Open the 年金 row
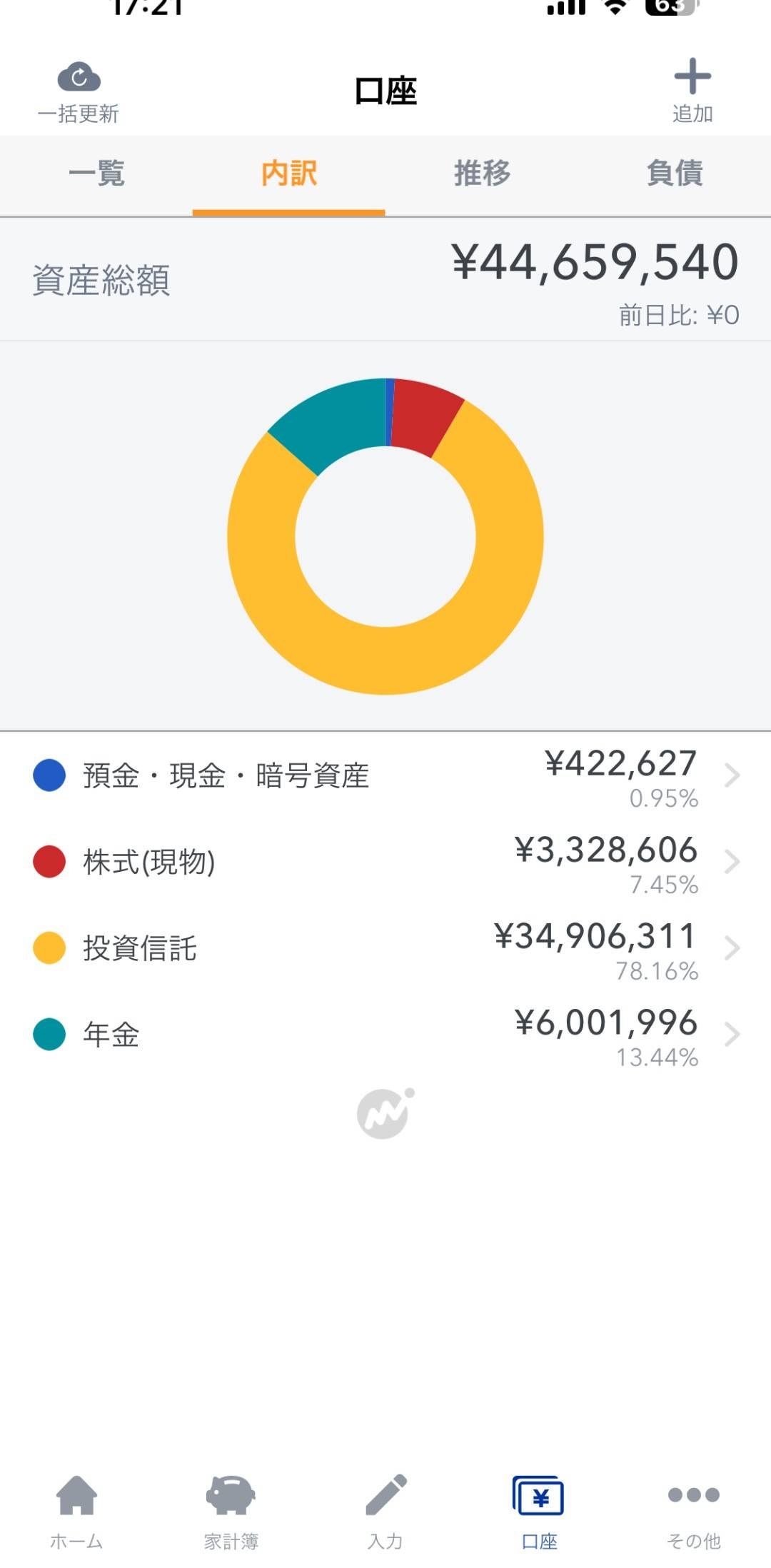 click(385, 1035)
